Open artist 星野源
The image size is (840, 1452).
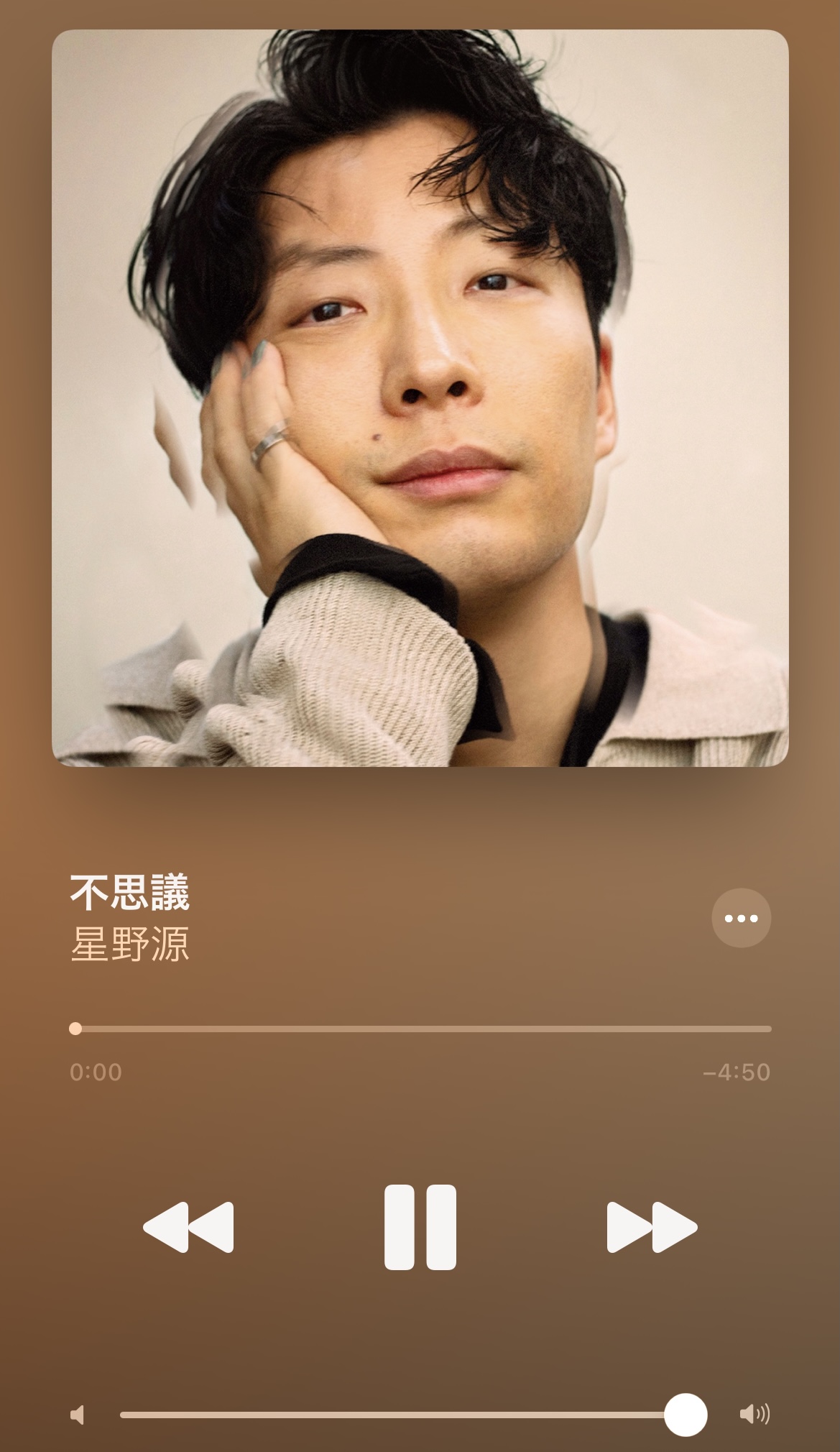tap(130, 944)
